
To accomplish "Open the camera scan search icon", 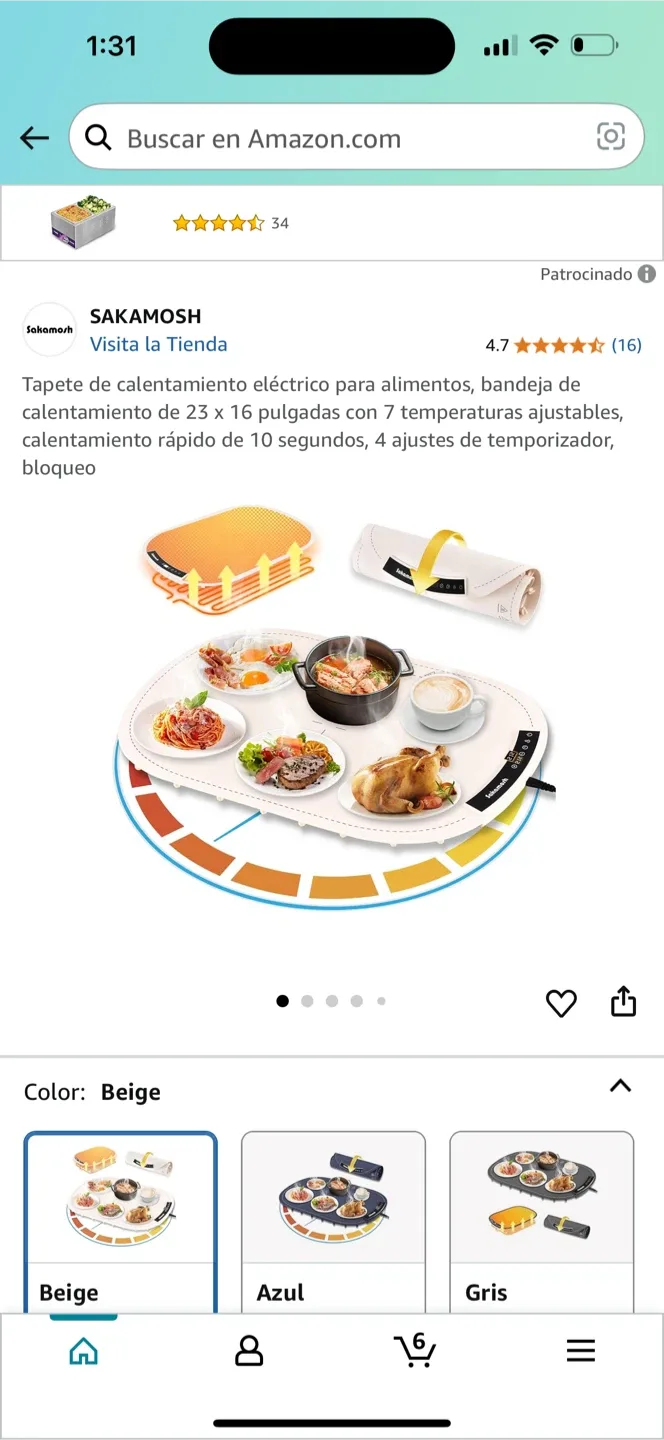I will click(610, 137).
